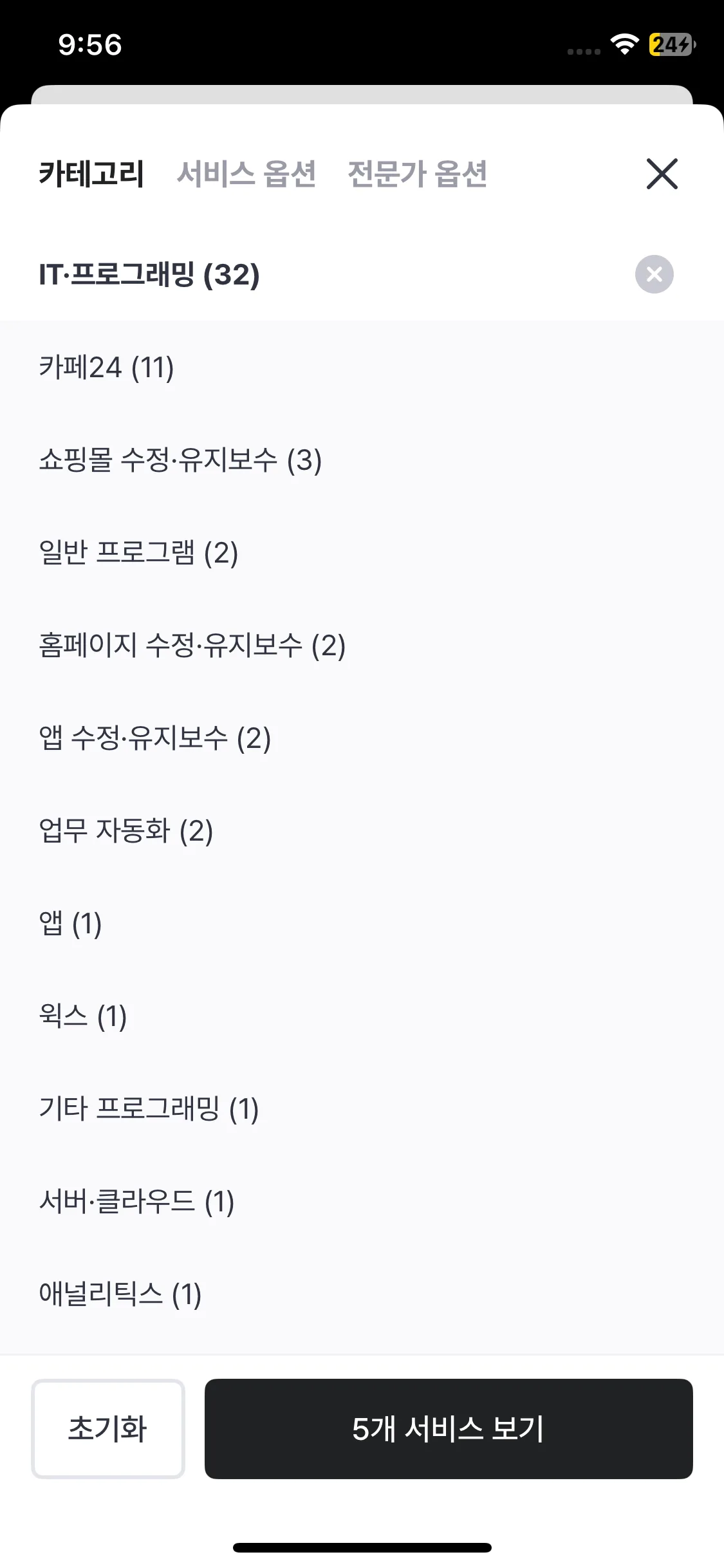Choose 업무 자동화 (2)
The height and width of the screenshot is (1568, 724).
coord(362,831)
